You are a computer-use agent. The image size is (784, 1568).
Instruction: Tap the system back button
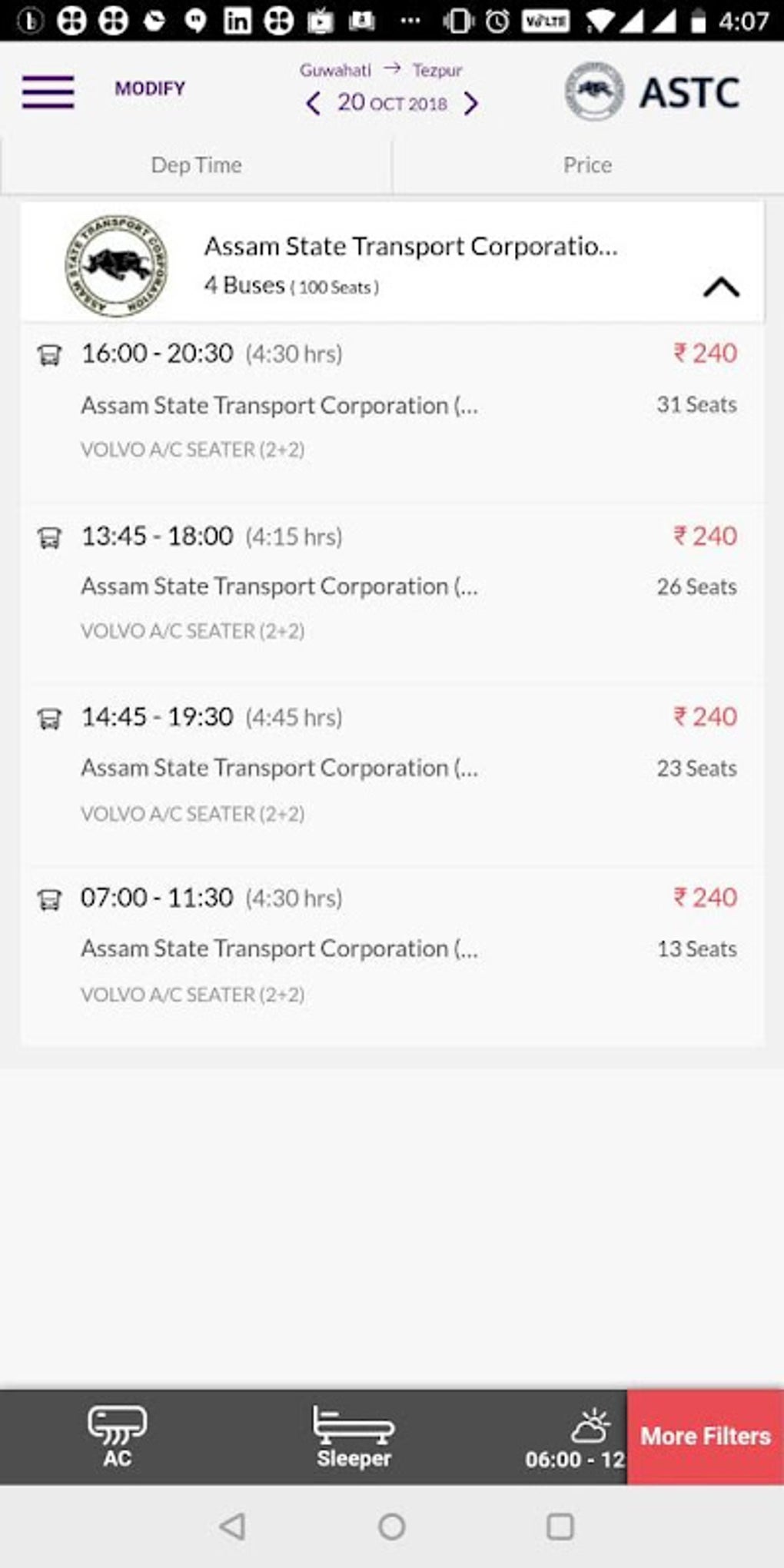[x=232, y=1526]
